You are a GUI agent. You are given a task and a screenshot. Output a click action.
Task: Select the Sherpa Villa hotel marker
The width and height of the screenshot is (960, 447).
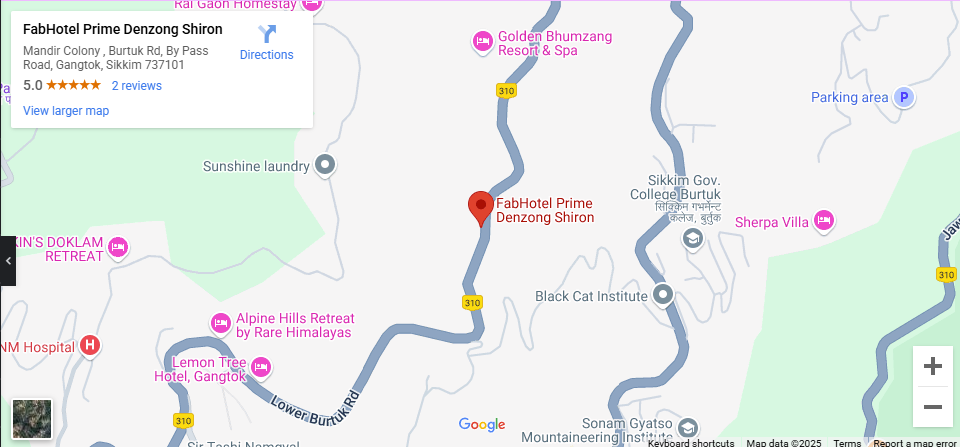[x=823, y=221]
